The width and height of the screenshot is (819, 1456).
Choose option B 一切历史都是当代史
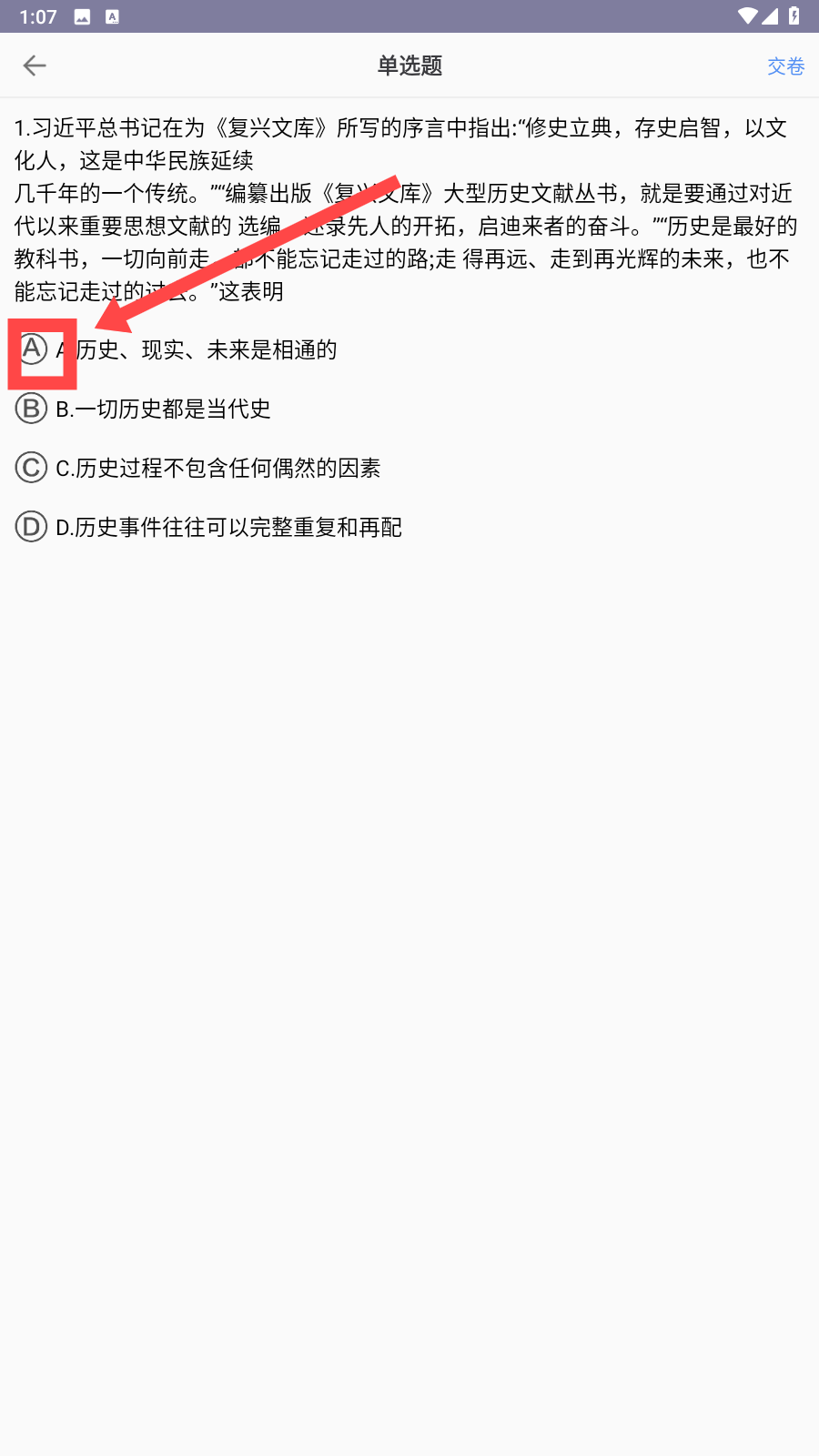[31, 409]
